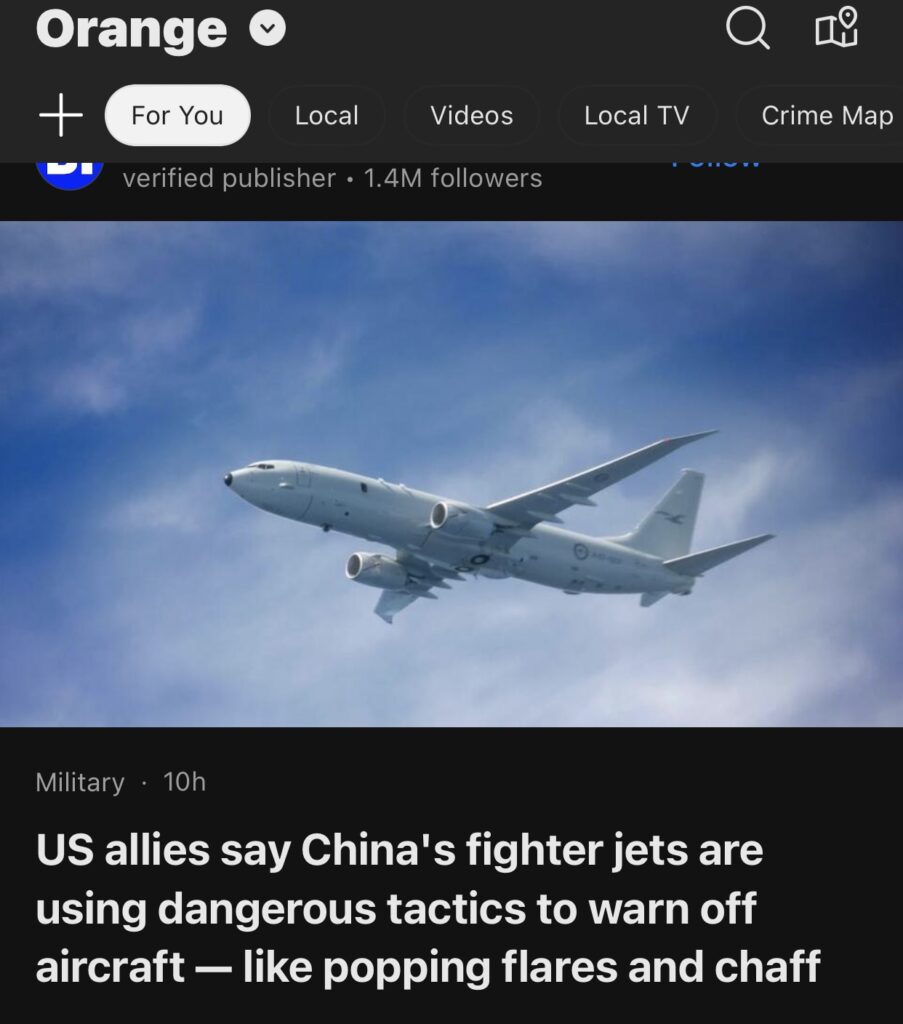Switch to the Local TV tab

pyautogui.click(x=636, y=116)
